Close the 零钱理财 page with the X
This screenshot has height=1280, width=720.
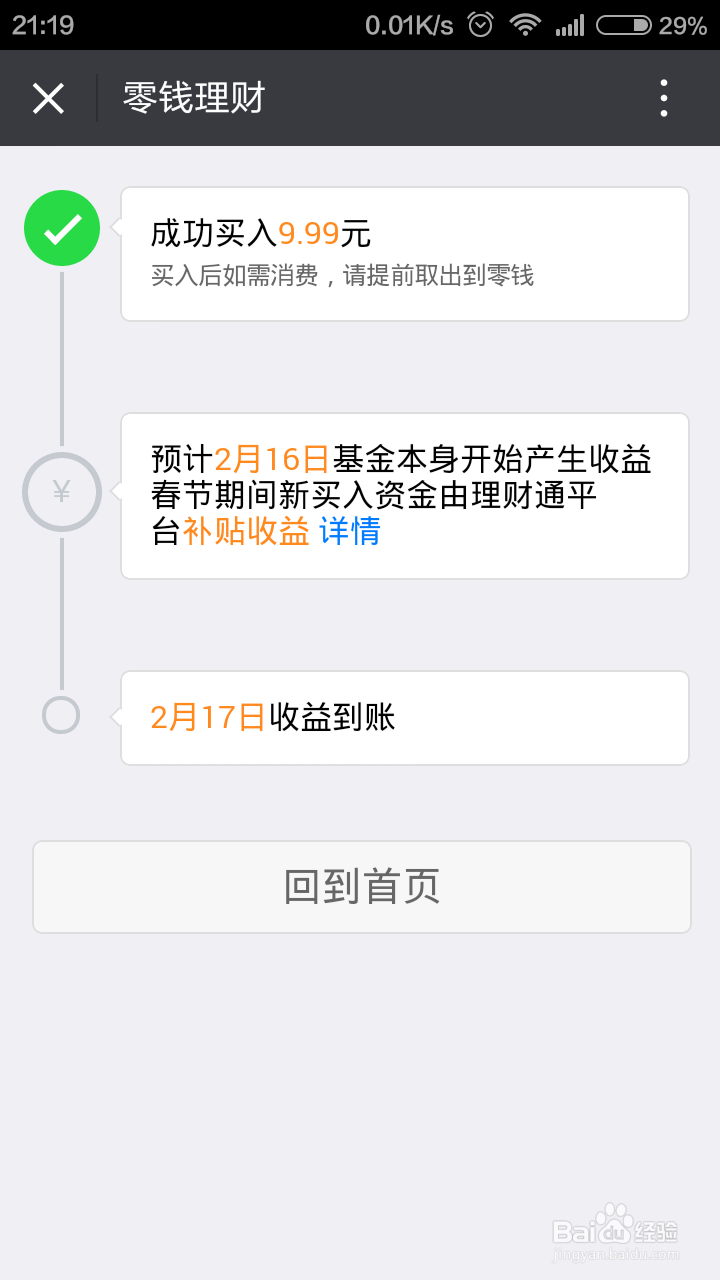tap(47, 97)
